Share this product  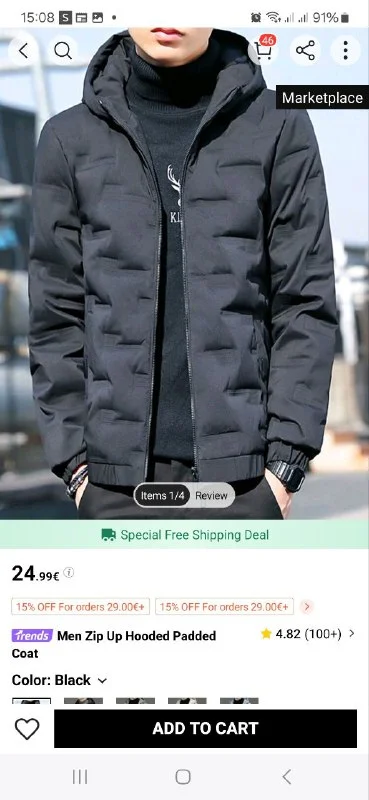tap(305, 51)
